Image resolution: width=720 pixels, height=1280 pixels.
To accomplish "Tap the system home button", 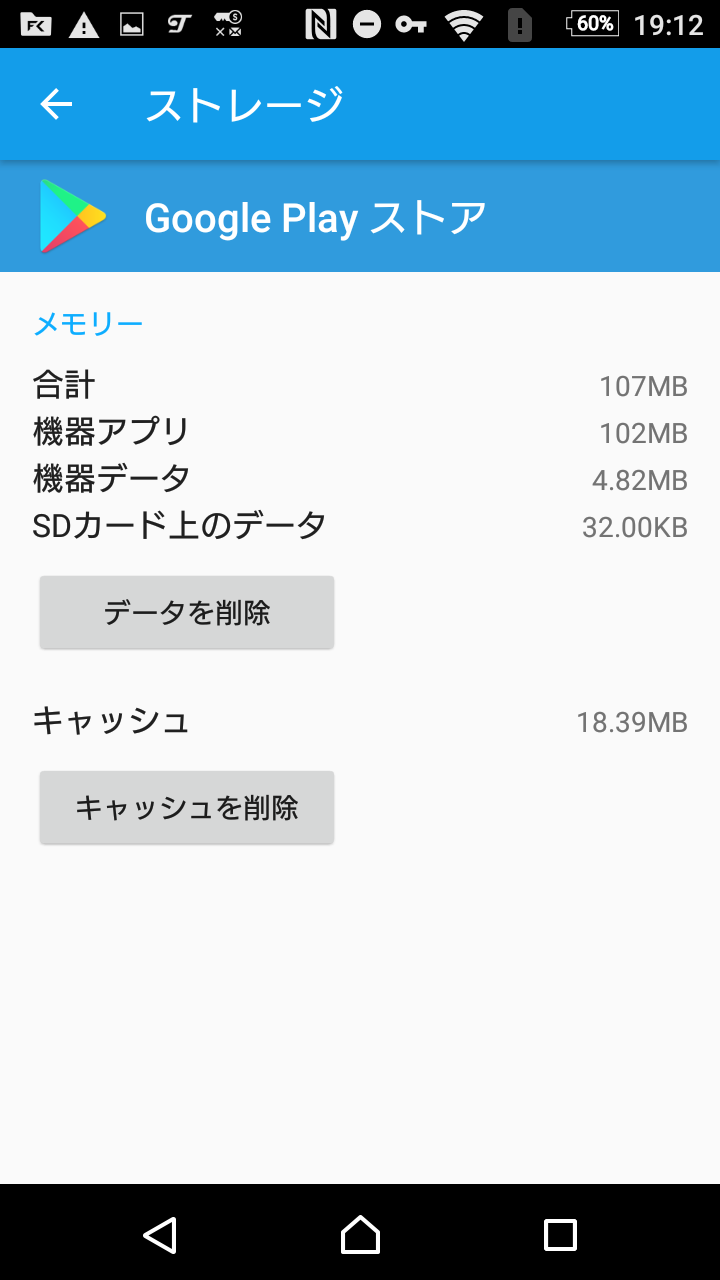I will coord(360,1235).
